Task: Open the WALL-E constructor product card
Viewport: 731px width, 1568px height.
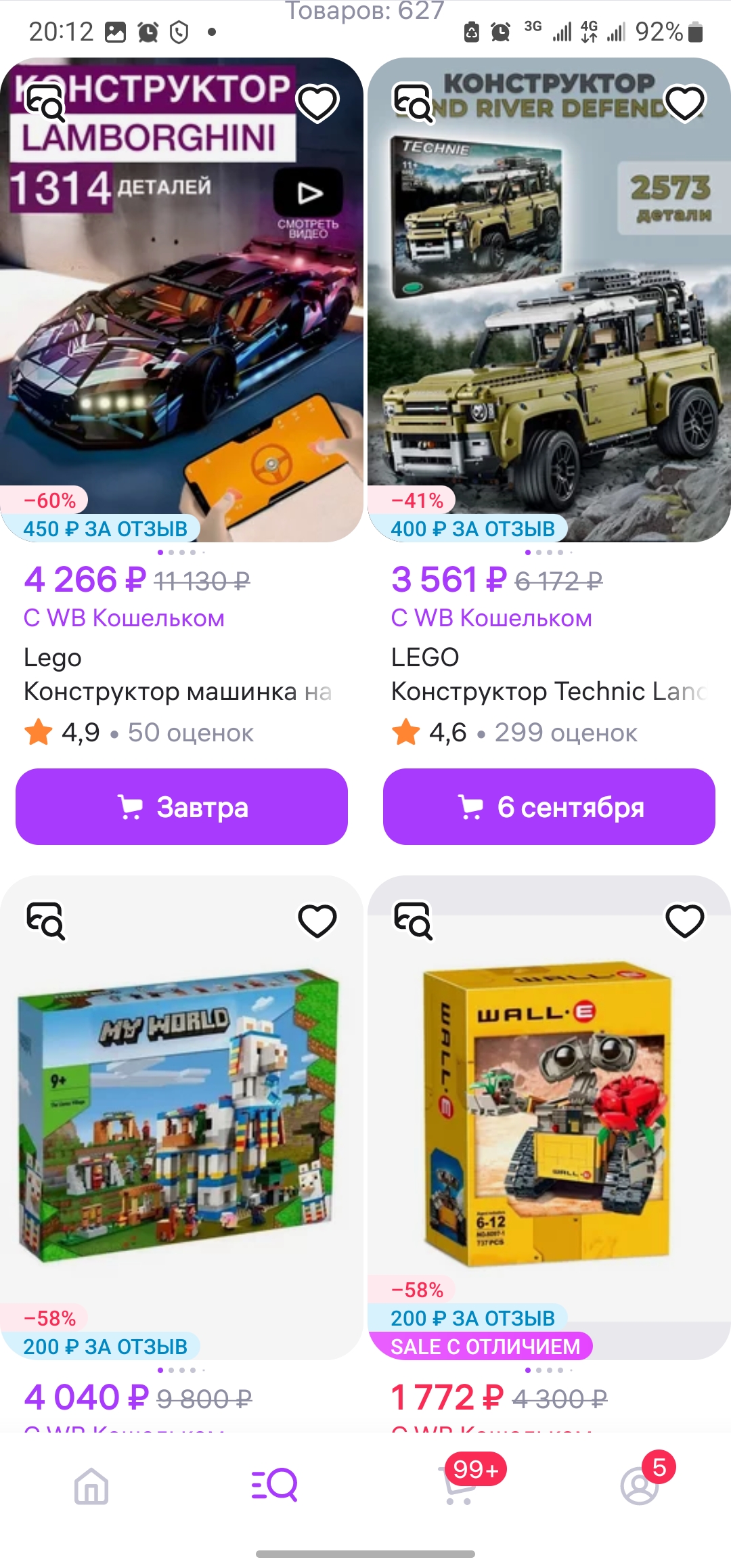Action: pyautogui.click(x=549, y=1117)
